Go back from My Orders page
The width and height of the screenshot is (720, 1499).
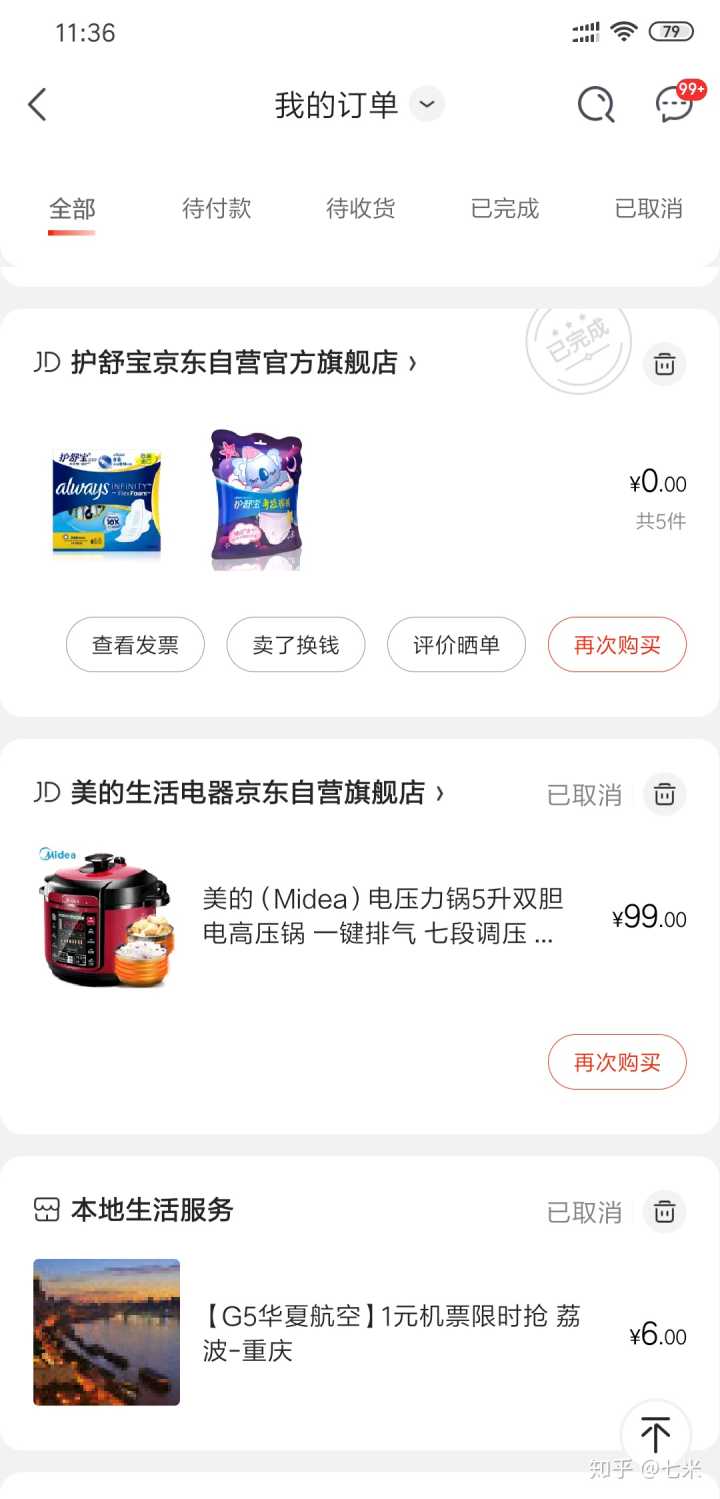tap(38, 104)
